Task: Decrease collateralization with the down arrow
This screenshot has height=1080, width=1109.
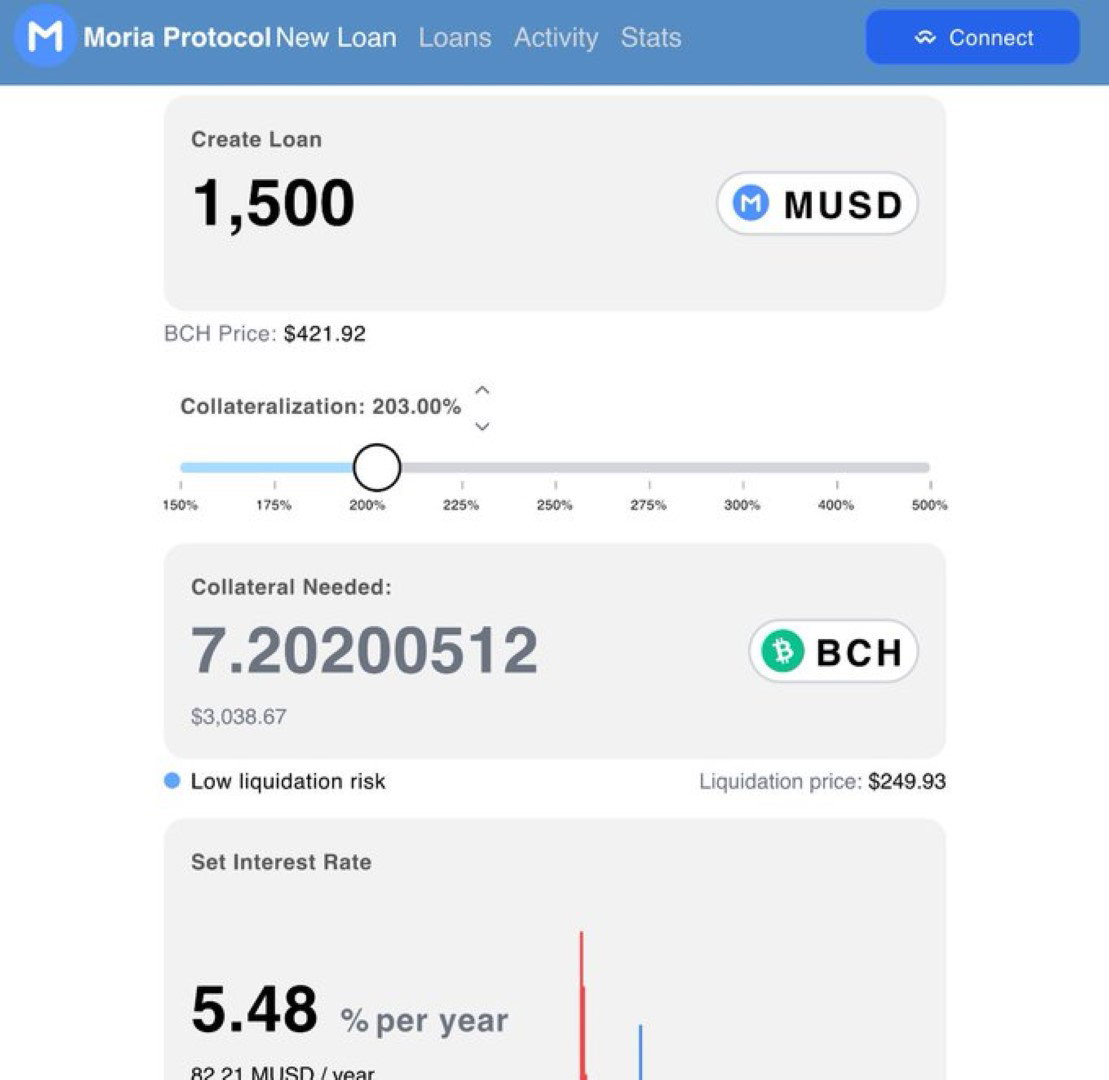Action: click(482, 426)
